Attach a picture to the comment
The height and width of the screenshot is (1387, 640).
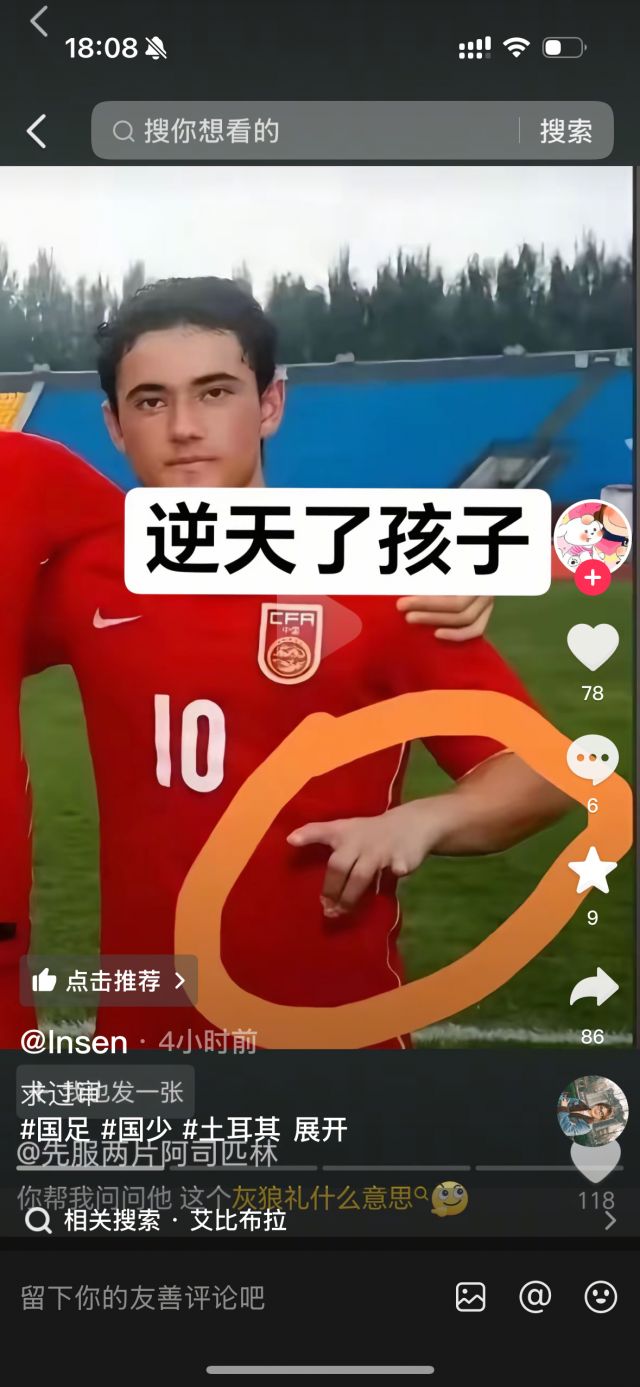coord(470,1298)
